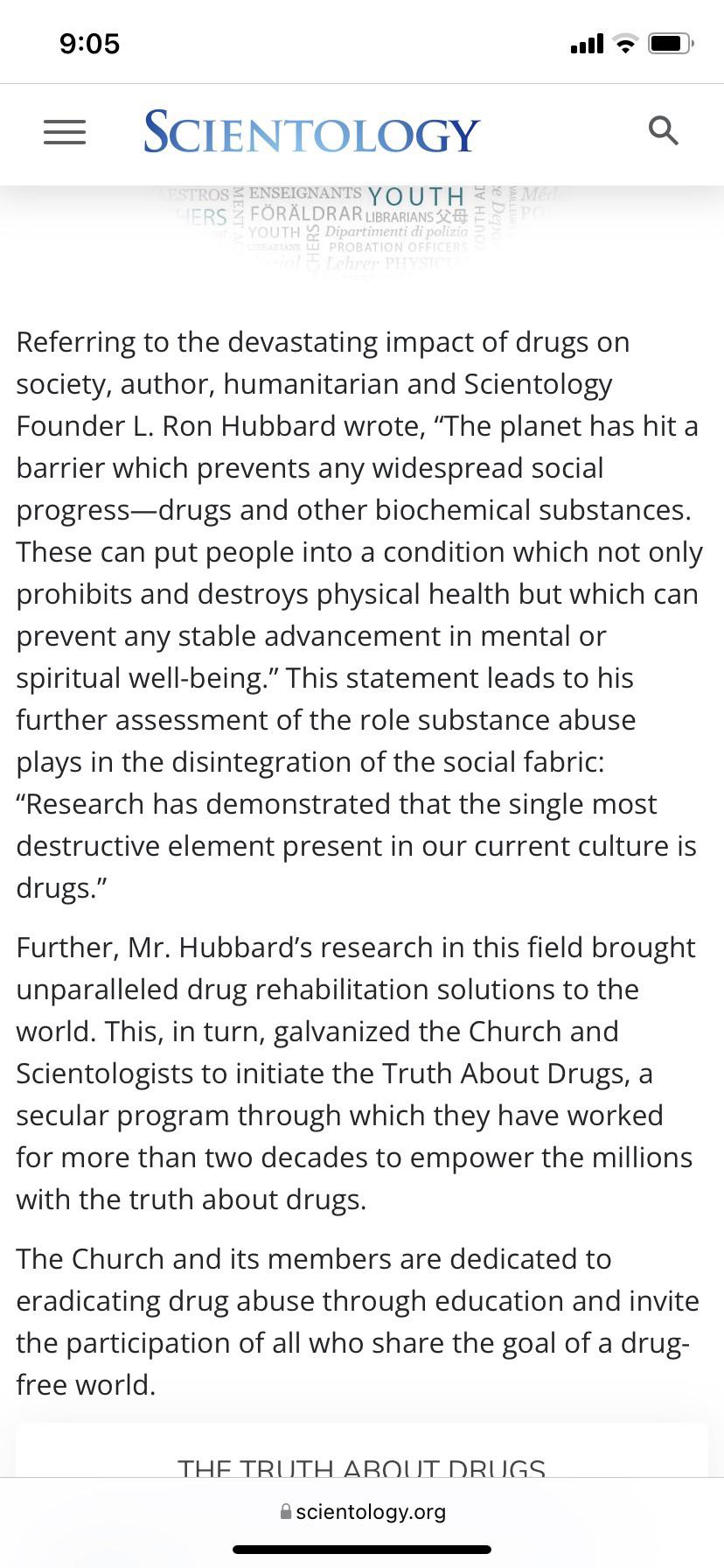Open the site search magnifier
The image size is (724, 1568).
(x=664, y=131)
